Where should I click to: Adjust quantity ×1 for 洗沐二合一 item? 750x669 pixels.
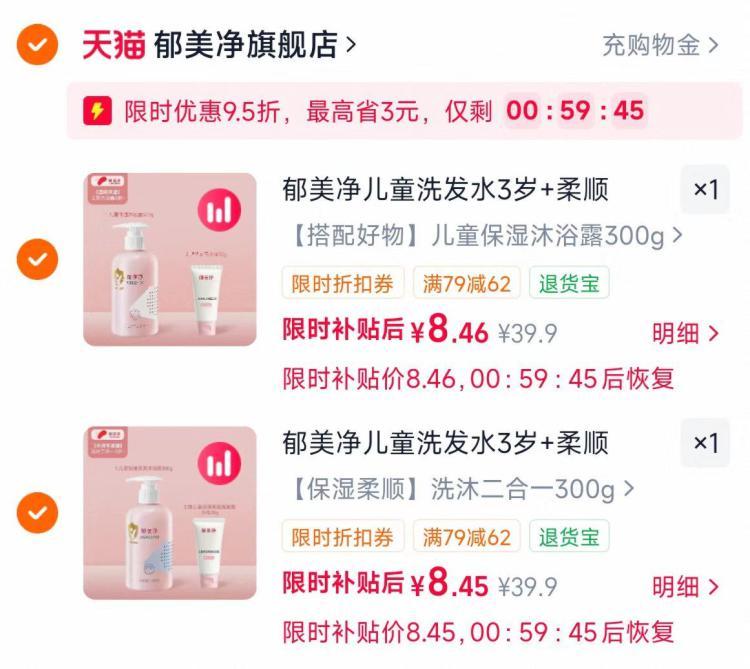pos(705,443)
